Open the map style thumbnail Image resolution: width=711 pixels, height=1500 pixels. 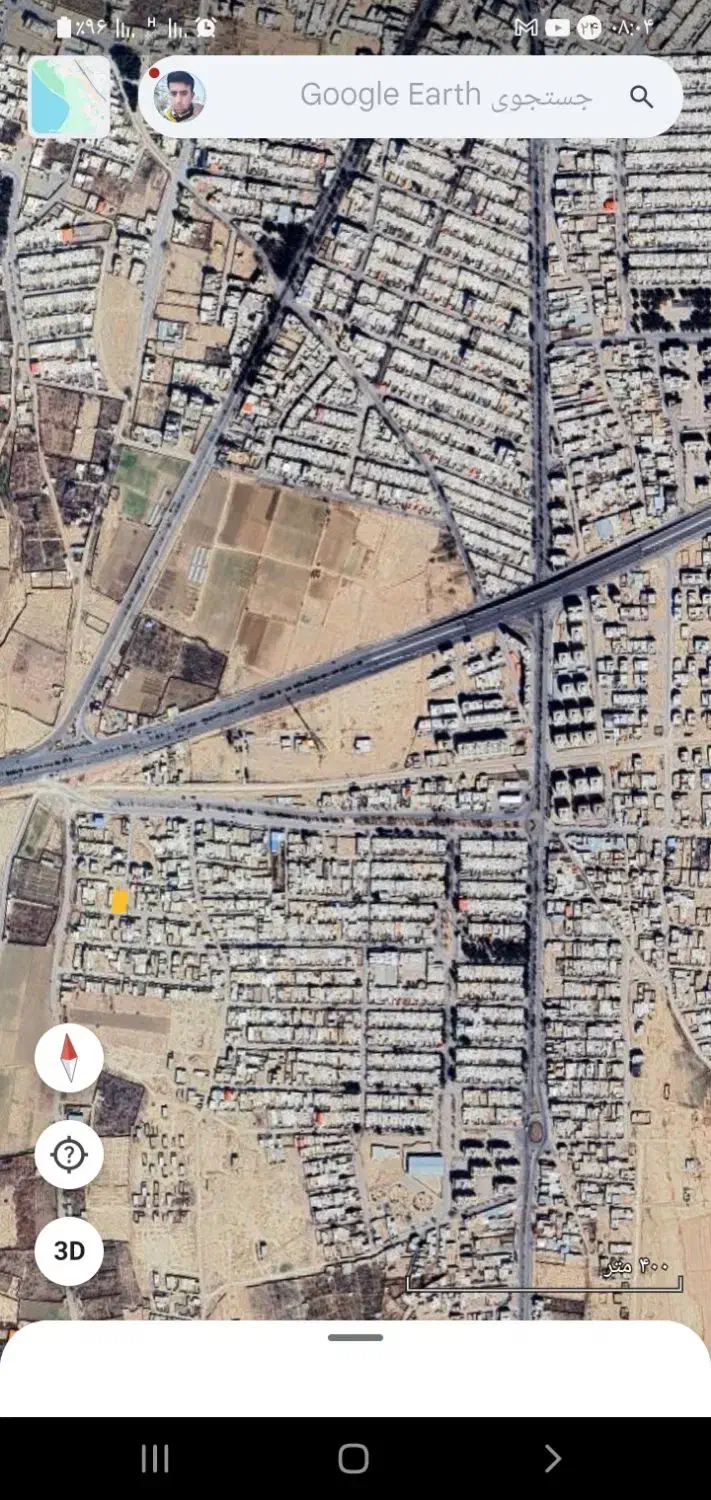69,96
